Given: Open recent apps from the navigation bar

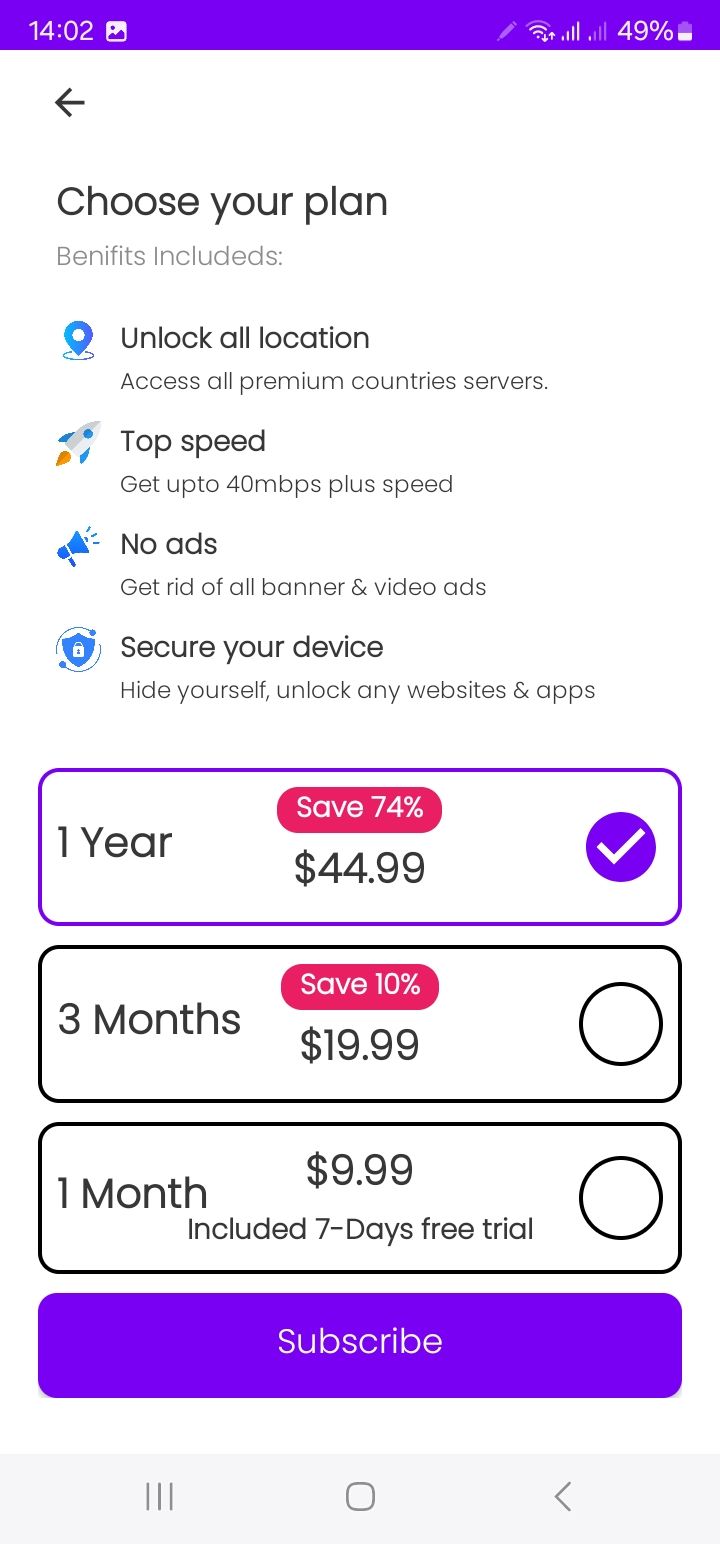Looking at the screenshot, I should [x=159, y=1497].
